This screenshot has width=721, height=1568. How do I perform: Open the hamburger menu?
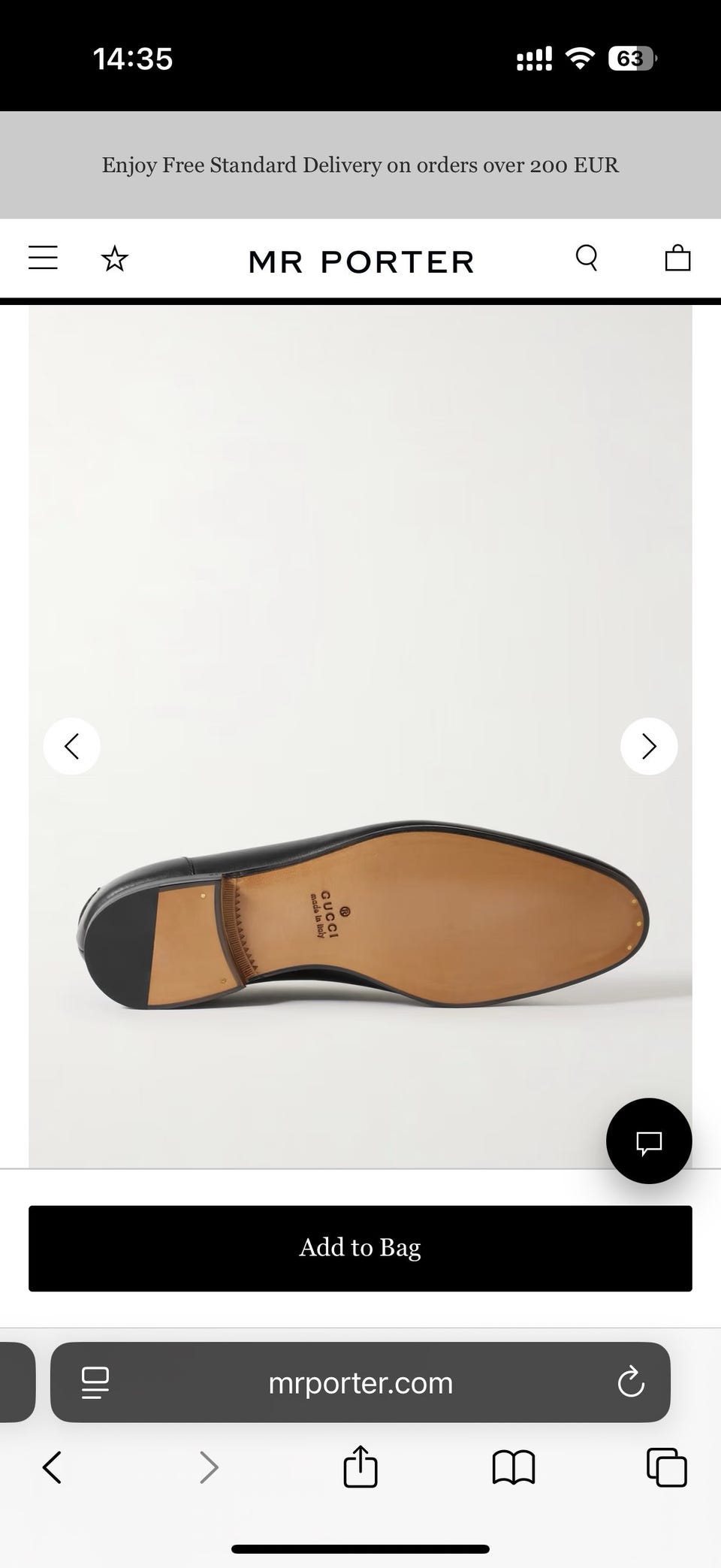click(x=43, y=258)
